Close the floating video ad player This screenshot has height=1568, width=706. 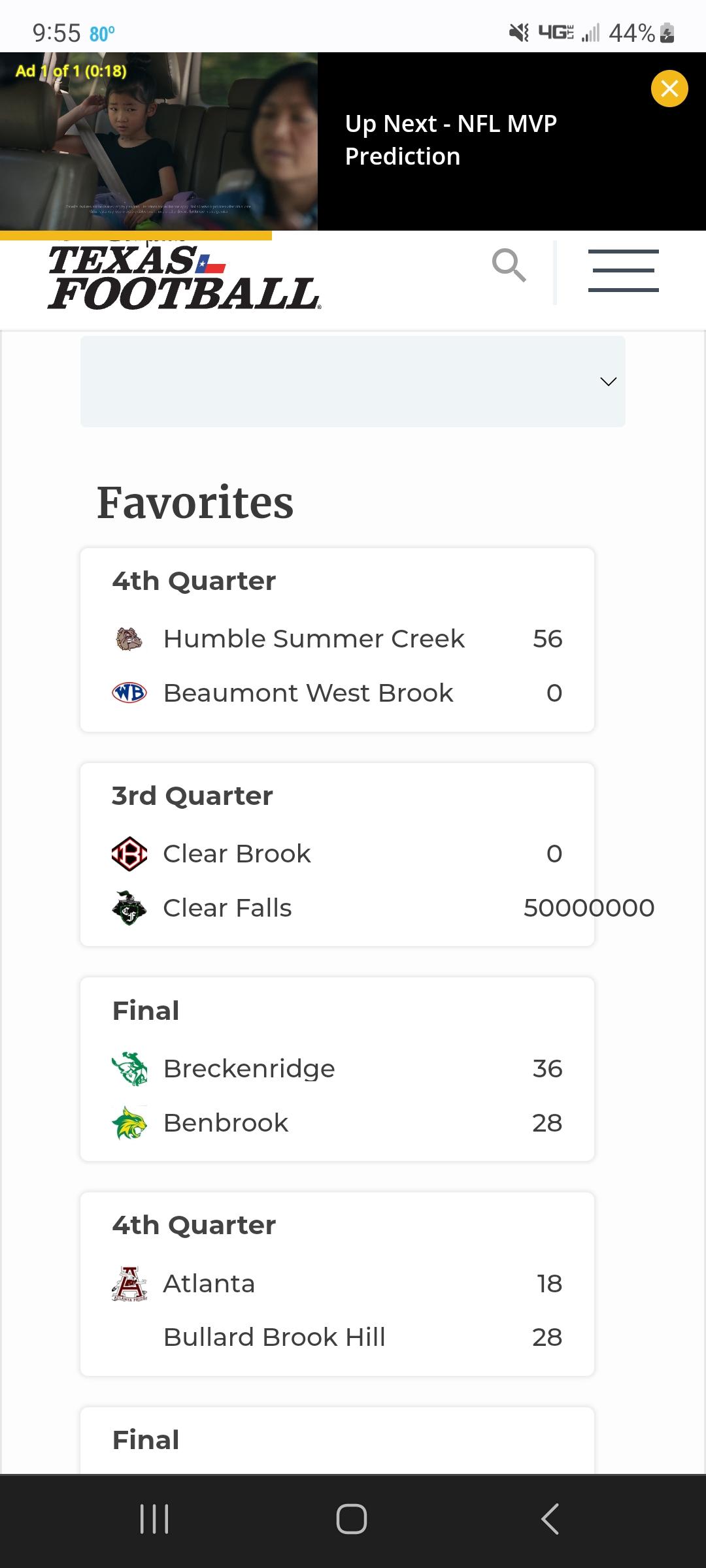point(669,88)
